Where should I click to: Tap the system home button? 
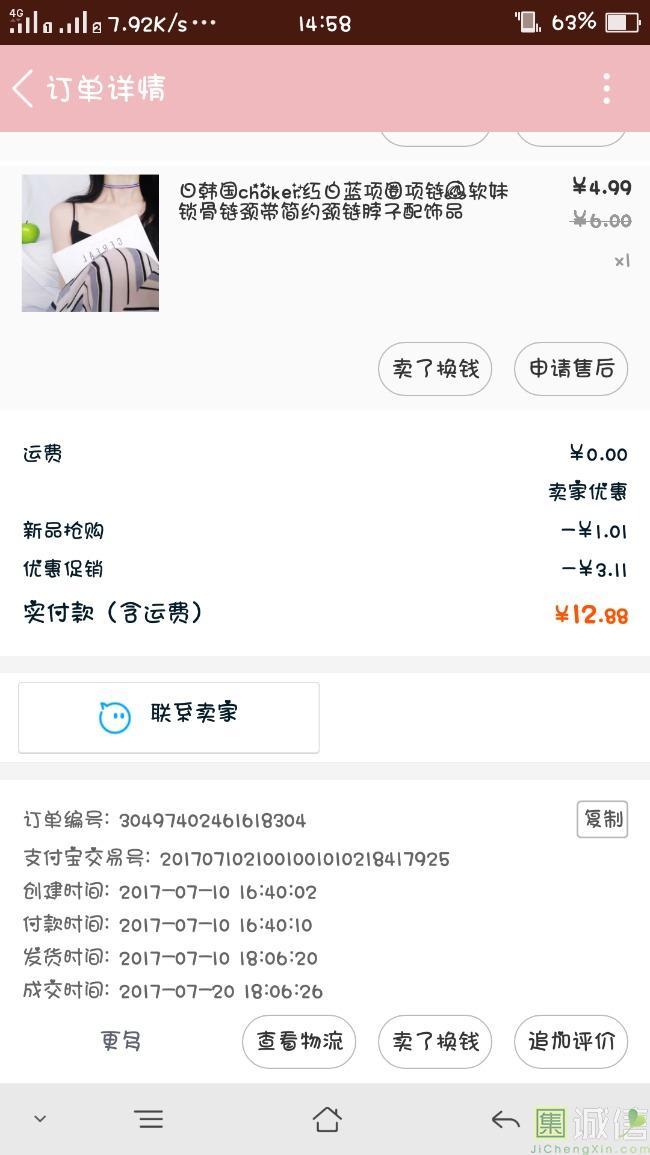[327, 1120]
